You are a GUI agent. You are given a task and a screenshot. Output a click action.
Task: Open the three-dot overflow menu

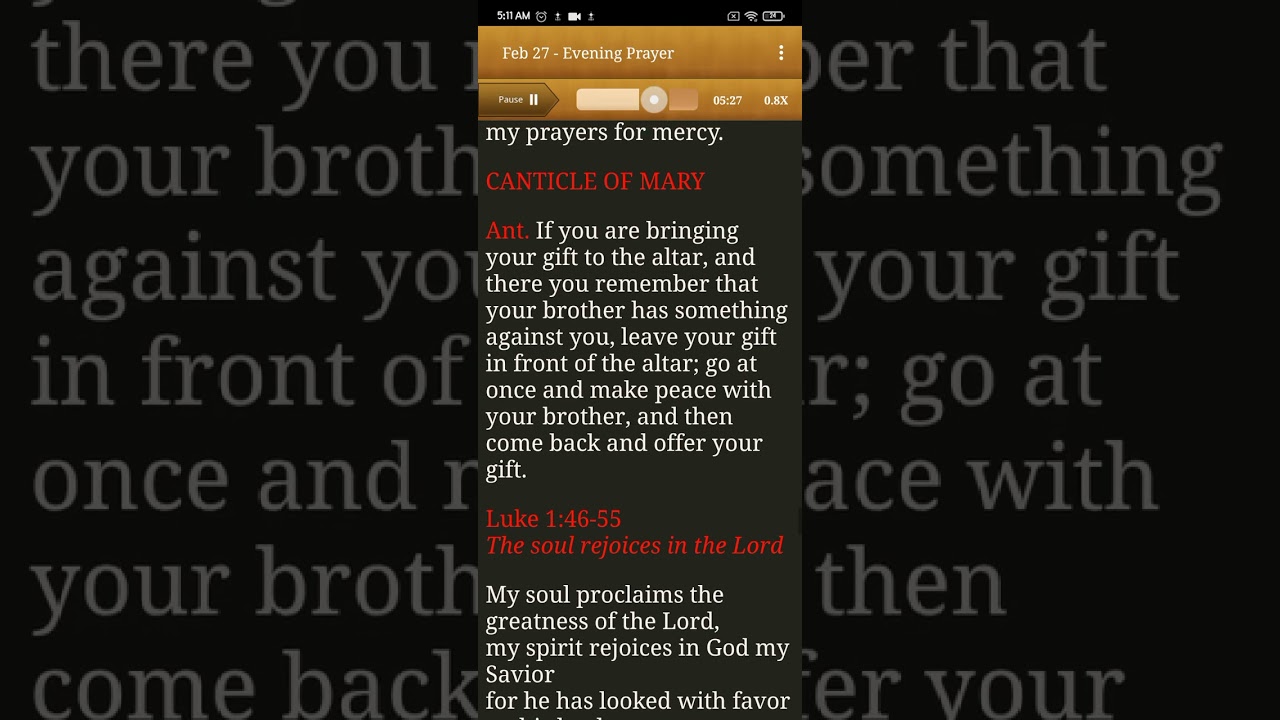click(781, 53)
